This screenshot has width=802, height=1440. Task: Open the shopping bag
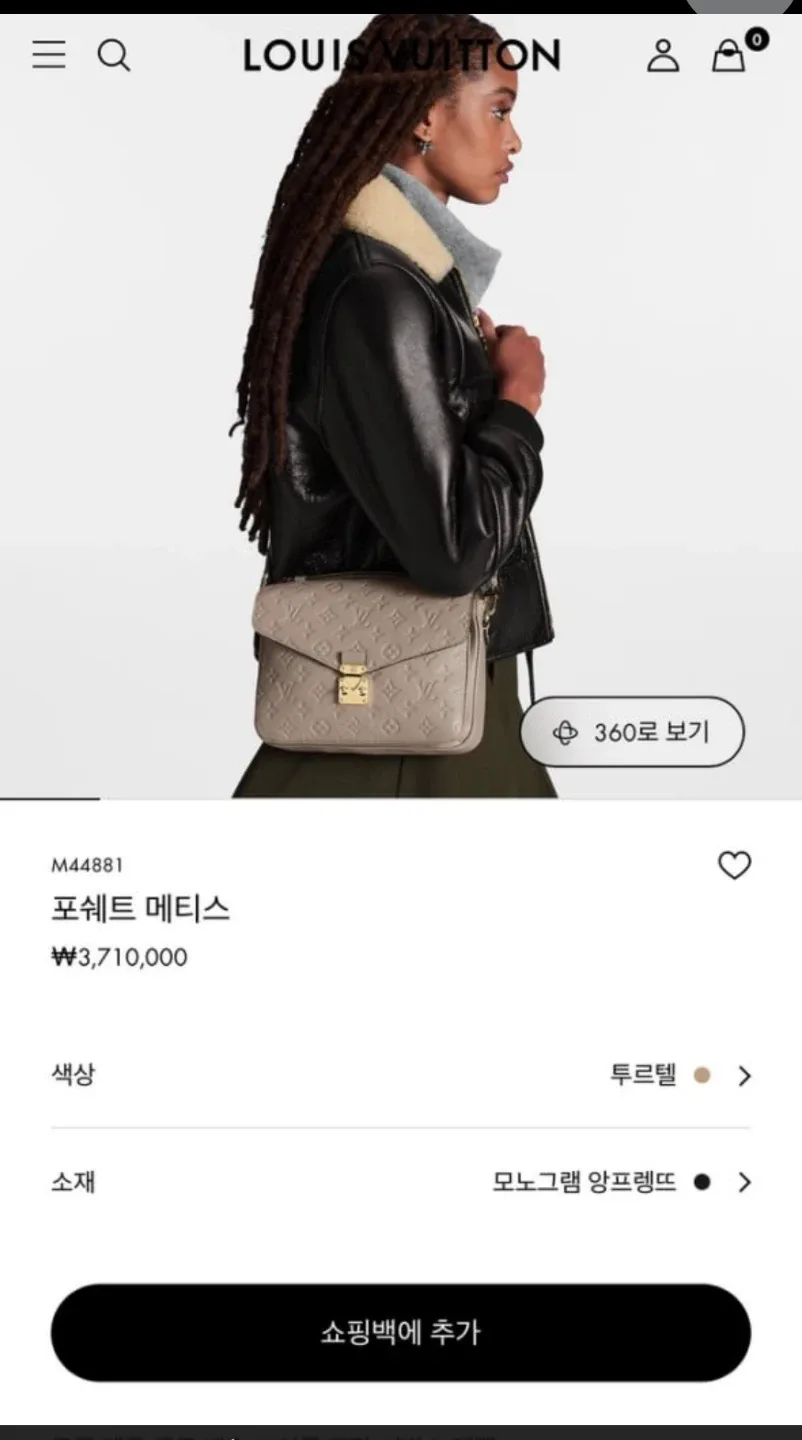pyautogui.click(x=729, y=56)
